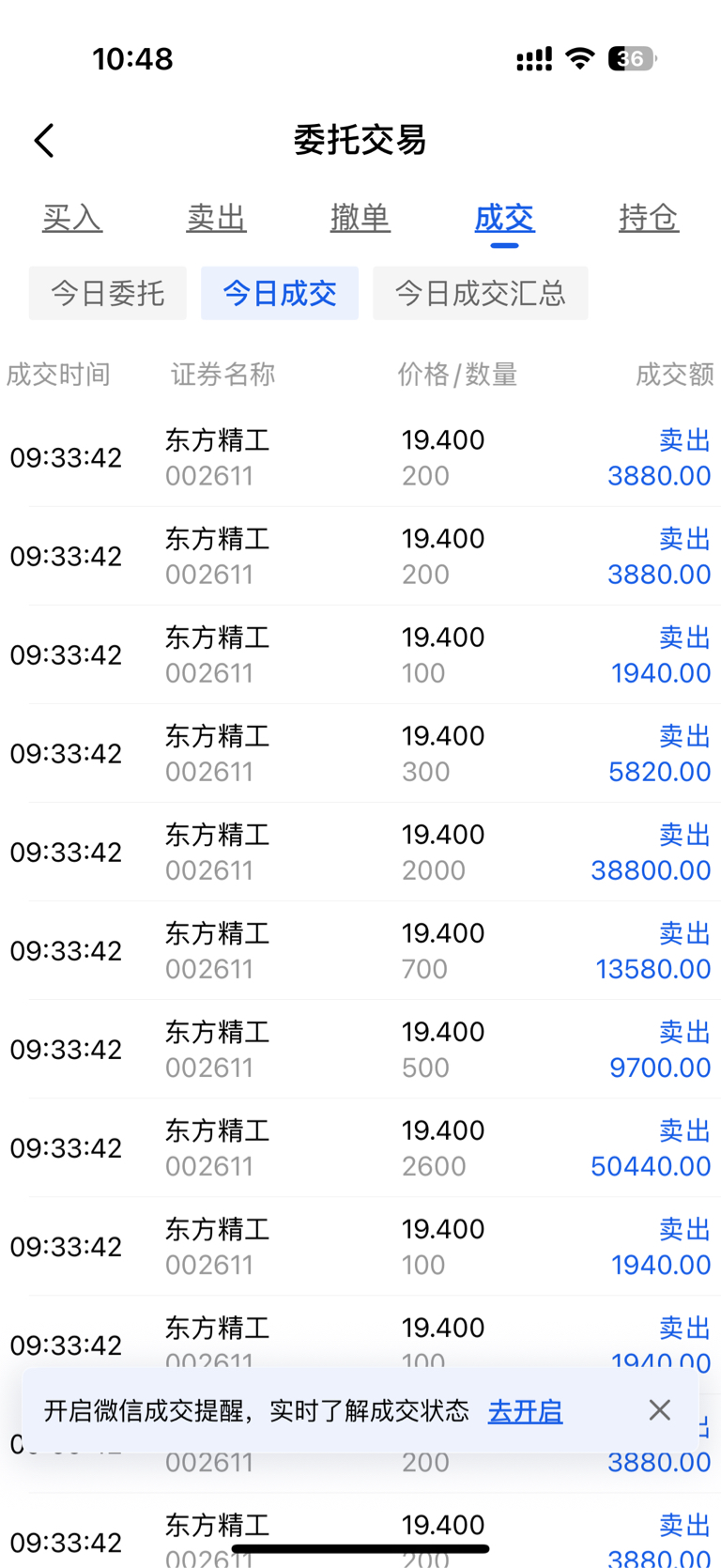
Task: Tap the 去开启 link in the banner
Action: [x=525, y=1410]
